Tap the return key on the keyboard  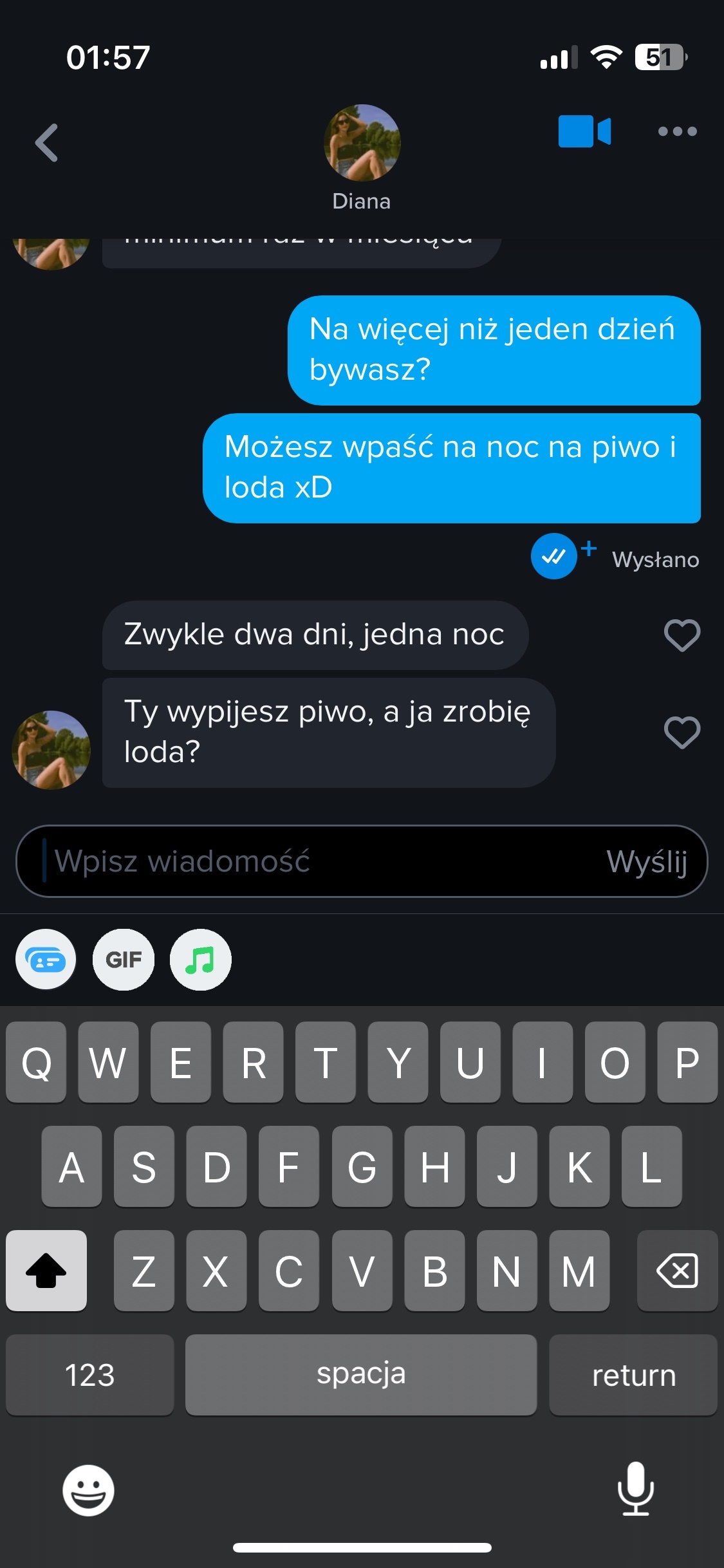click(633, 1376)
